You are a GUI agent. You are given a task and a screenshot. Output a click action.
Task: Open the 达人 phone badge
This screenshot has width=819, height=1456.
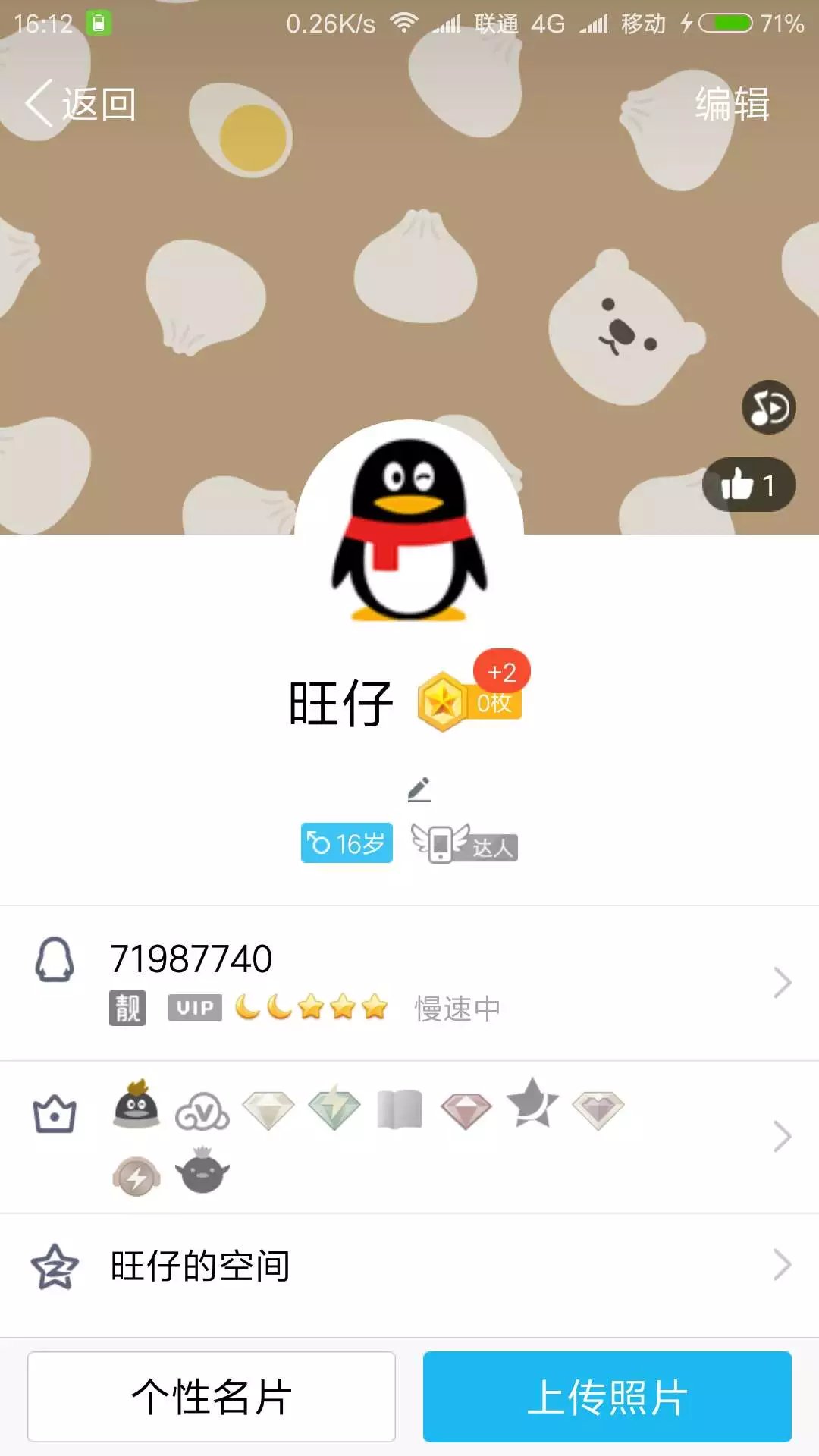click(x=464, y=843)
